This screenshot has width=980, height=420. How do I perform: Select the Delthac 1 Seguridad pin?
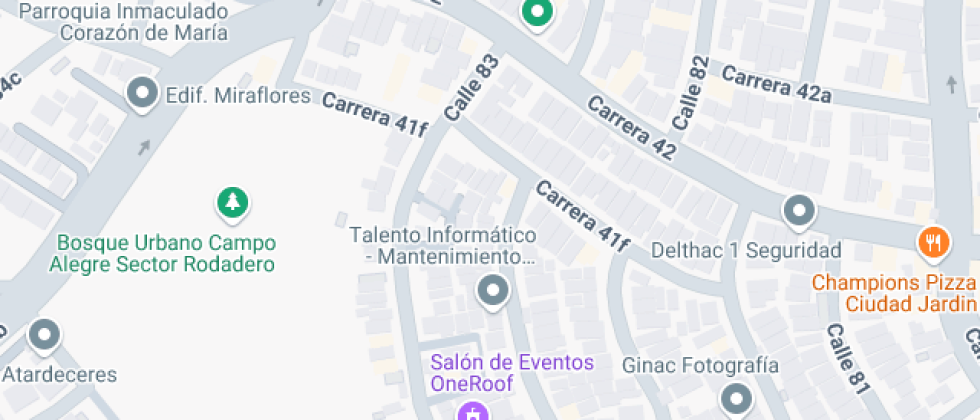tap(798, 211)
